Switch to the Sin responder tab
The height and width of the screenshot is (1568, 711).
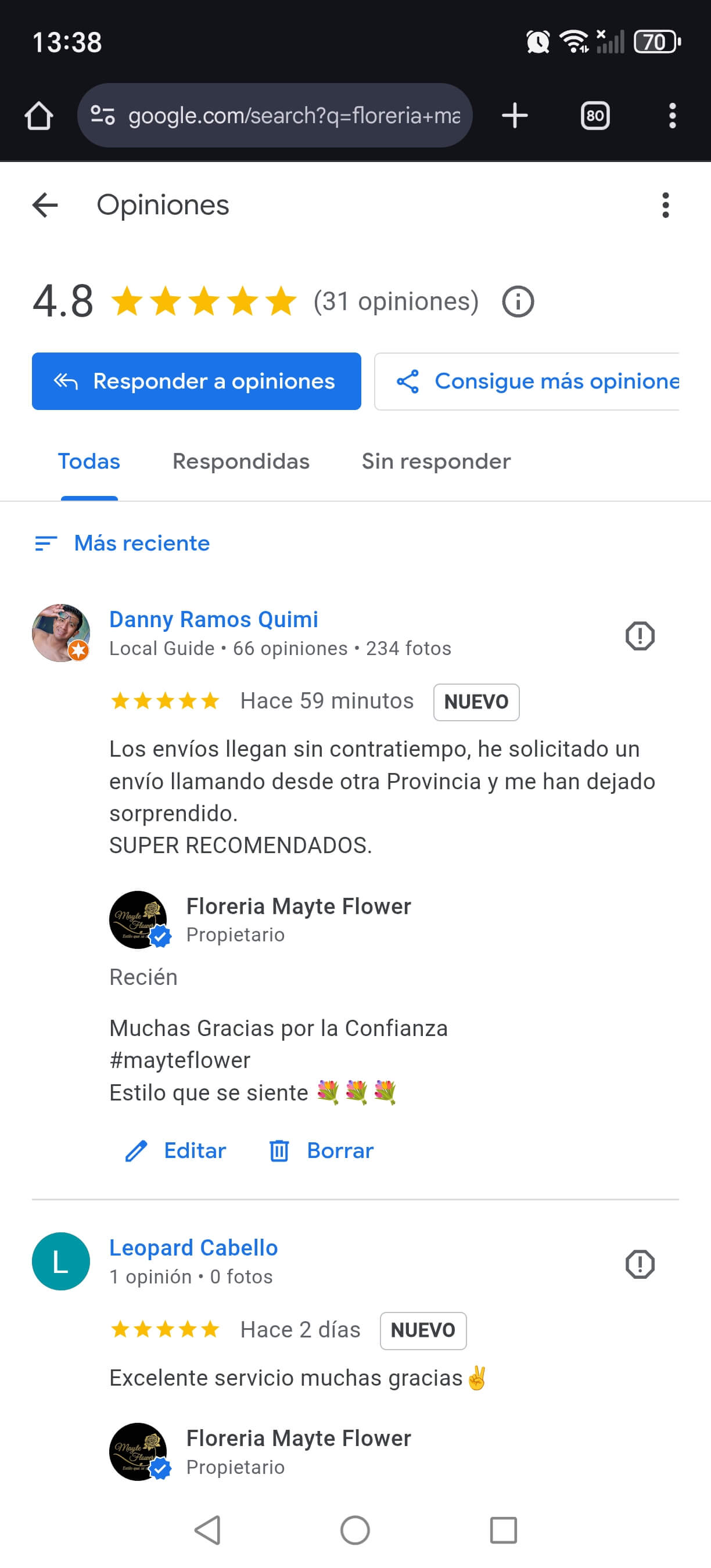tap(436, 461)
